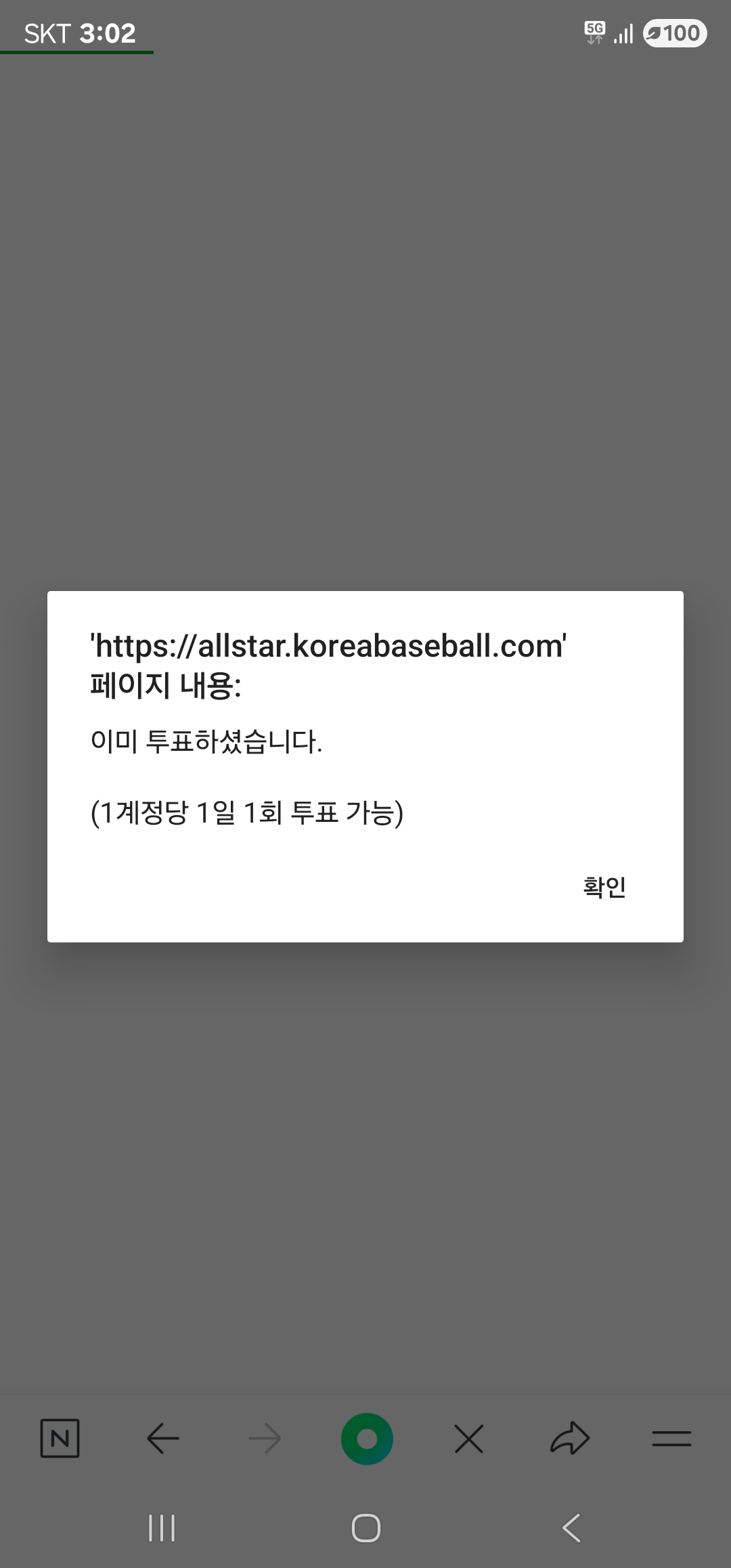Viewport: 731px width, 1568px height.
Task: Go forward to the next page
Action: click(265, 1438)
